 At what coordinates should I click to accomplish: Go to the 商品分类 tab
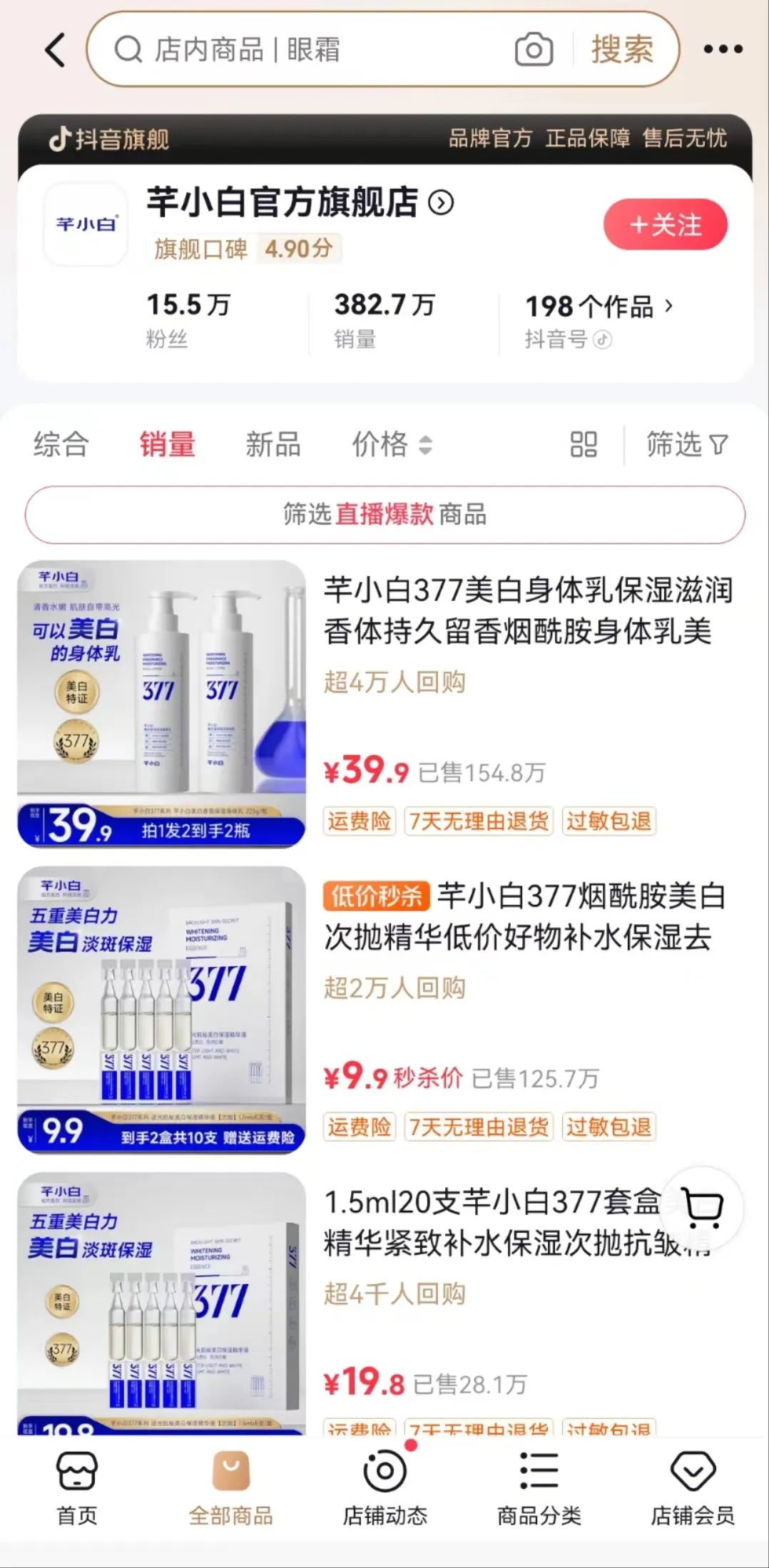click(x=539, y=1488)
